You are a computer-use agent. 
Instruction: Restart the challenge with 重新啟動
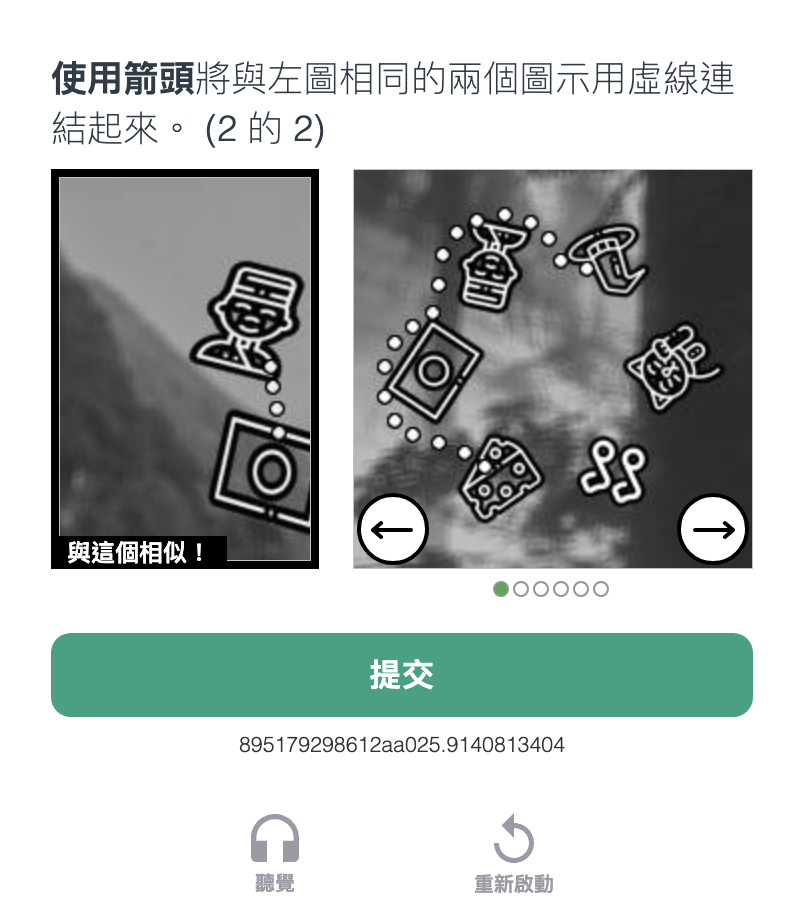513,852
